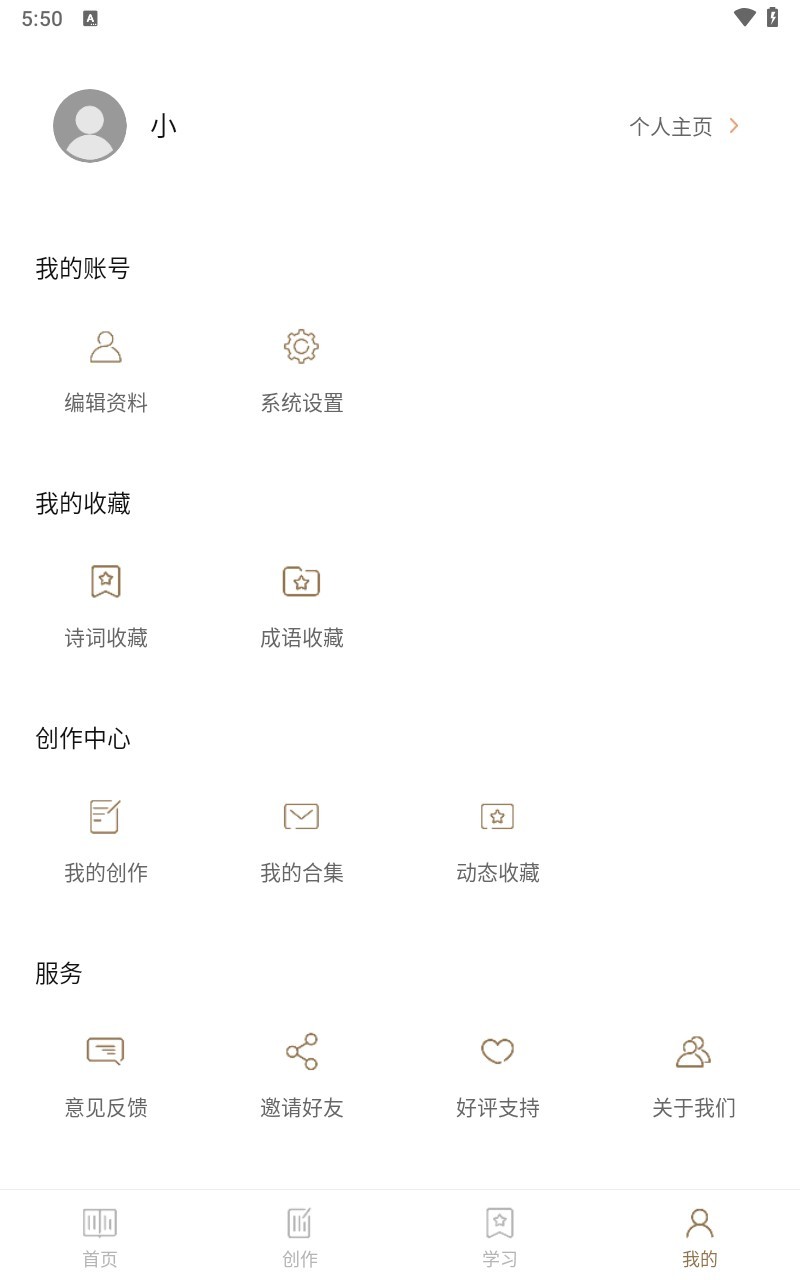Screen dimensions: 800x1280
Task: Open 我的创作 my creations
Action: click(105, 840)
